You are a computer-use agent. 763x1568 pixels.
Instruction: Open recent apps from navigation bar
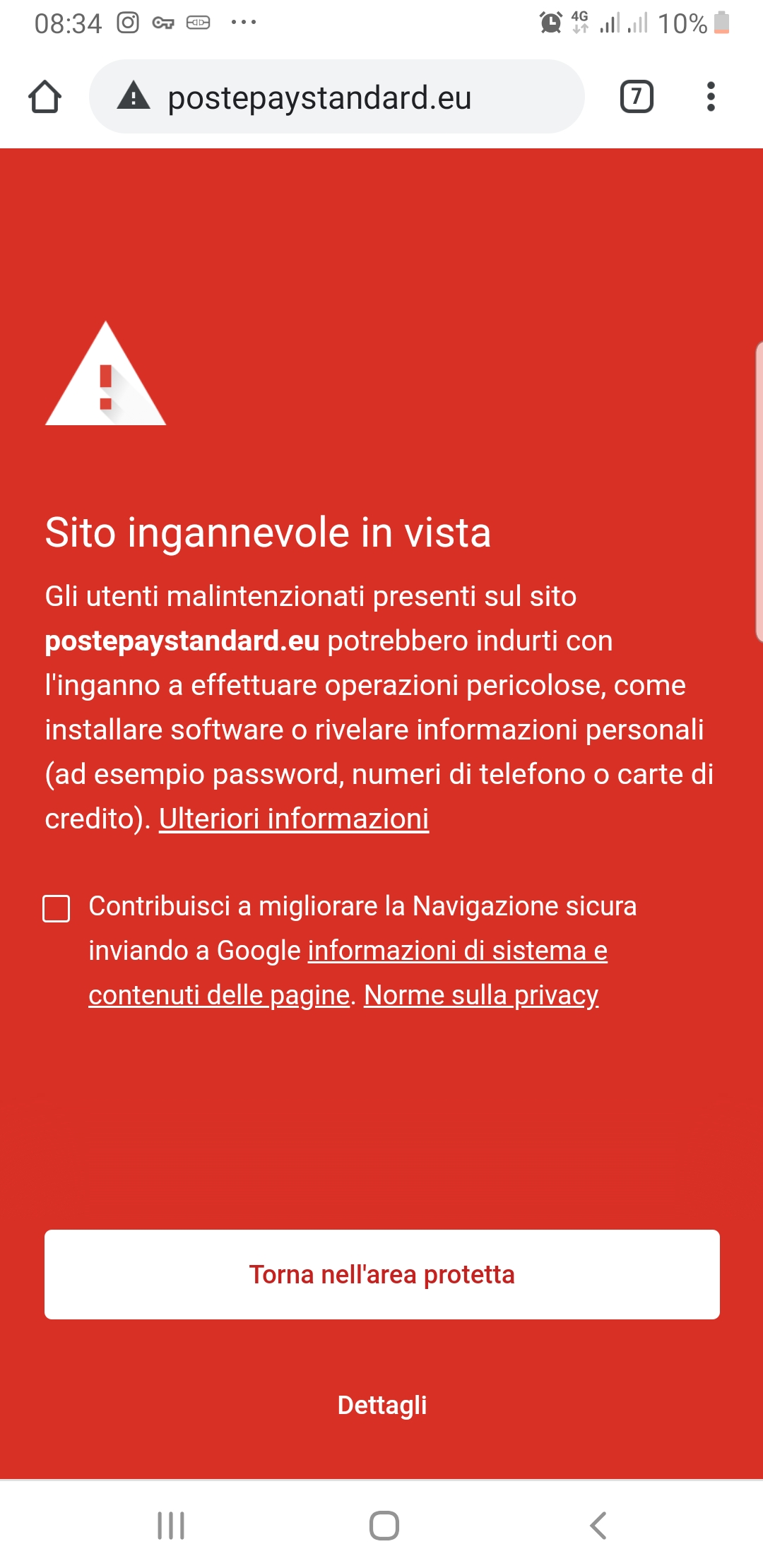pyautogui.click(x=171, y=1526)
